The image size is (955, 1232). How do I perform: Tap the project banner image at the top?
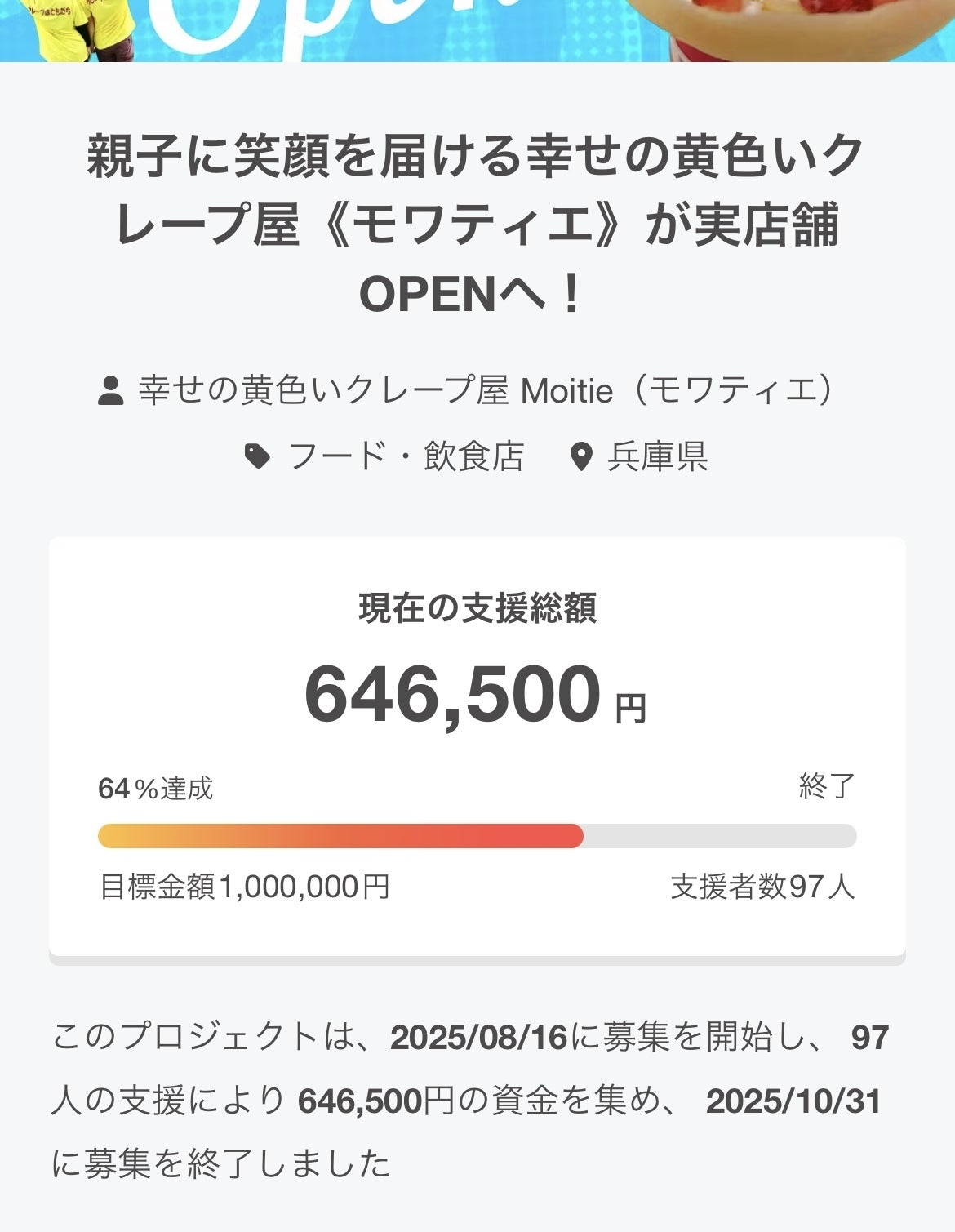tap(477, 29)
